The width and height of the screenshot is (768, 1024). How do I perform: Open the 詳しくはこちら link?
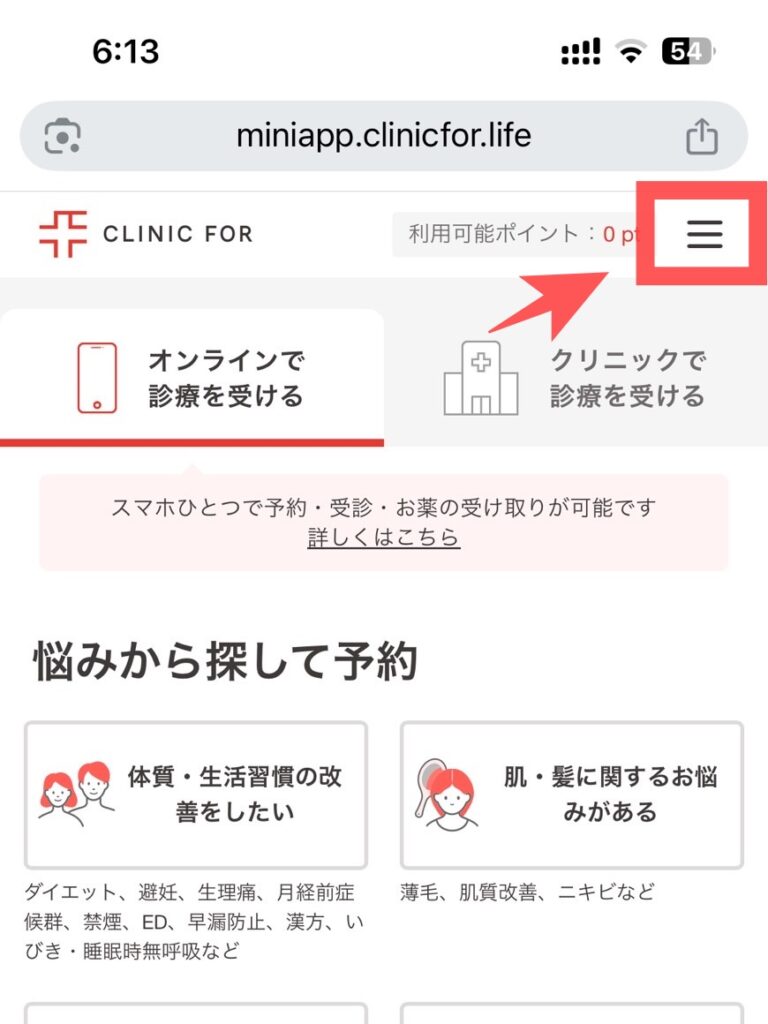coord(383,538)
